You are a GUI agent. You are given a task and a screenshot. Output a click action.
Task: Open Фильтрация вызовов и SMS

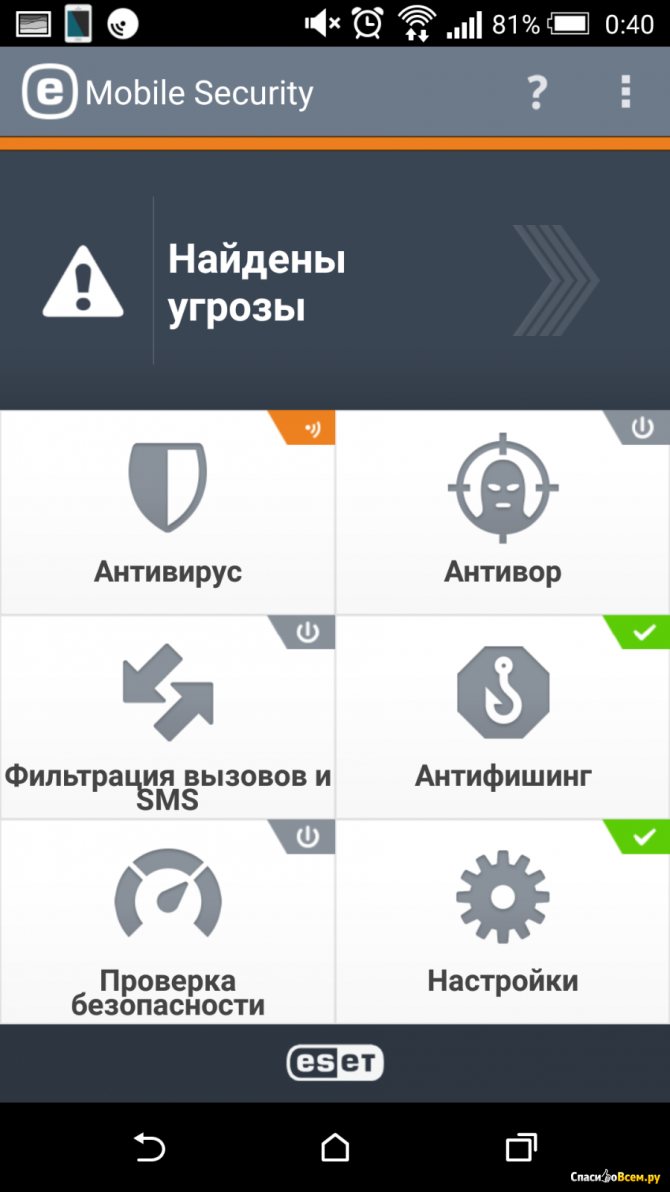(x=167, y=717)
